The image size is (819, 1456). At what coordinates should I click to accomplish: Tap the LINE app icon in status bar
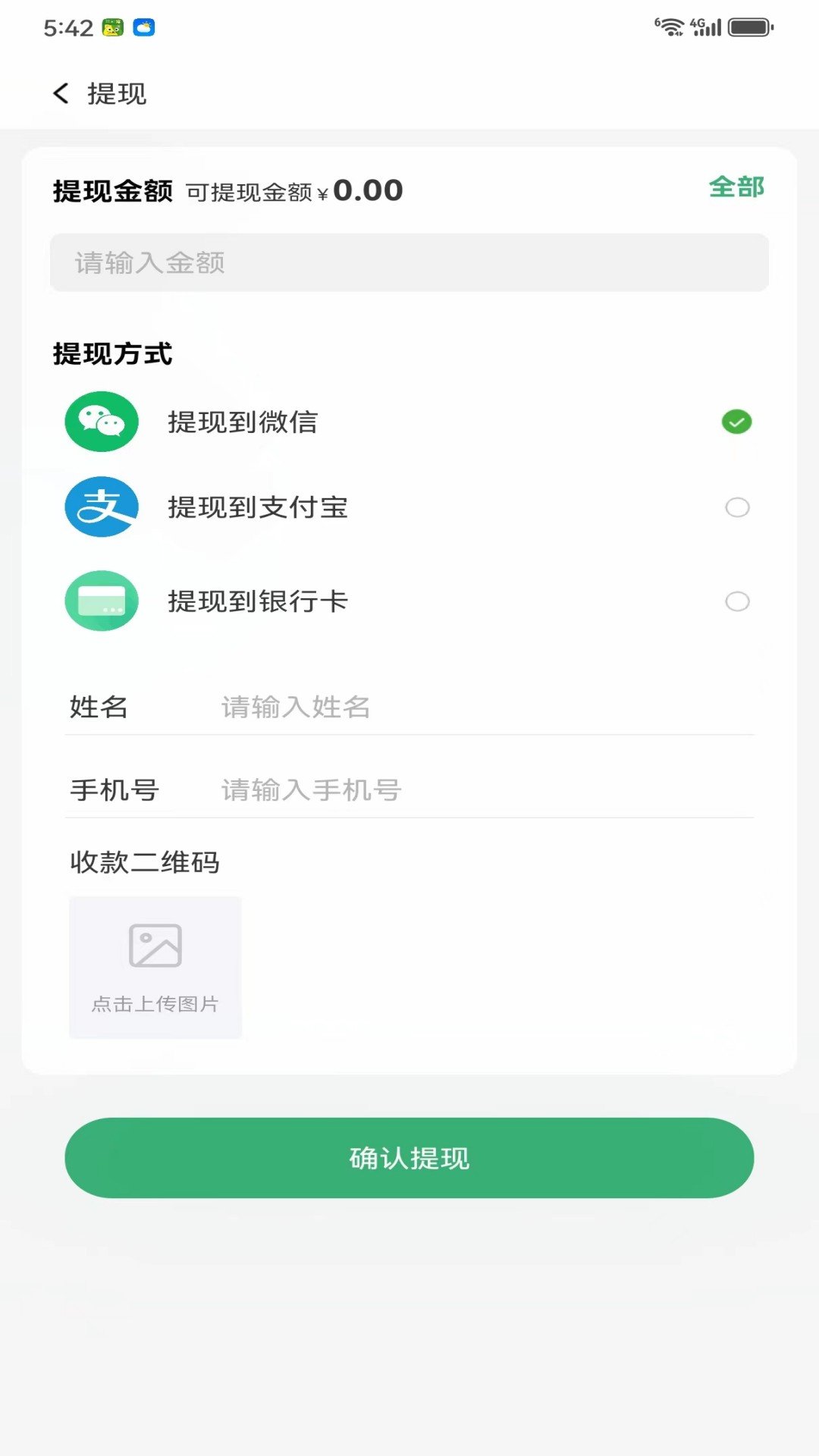111,28
